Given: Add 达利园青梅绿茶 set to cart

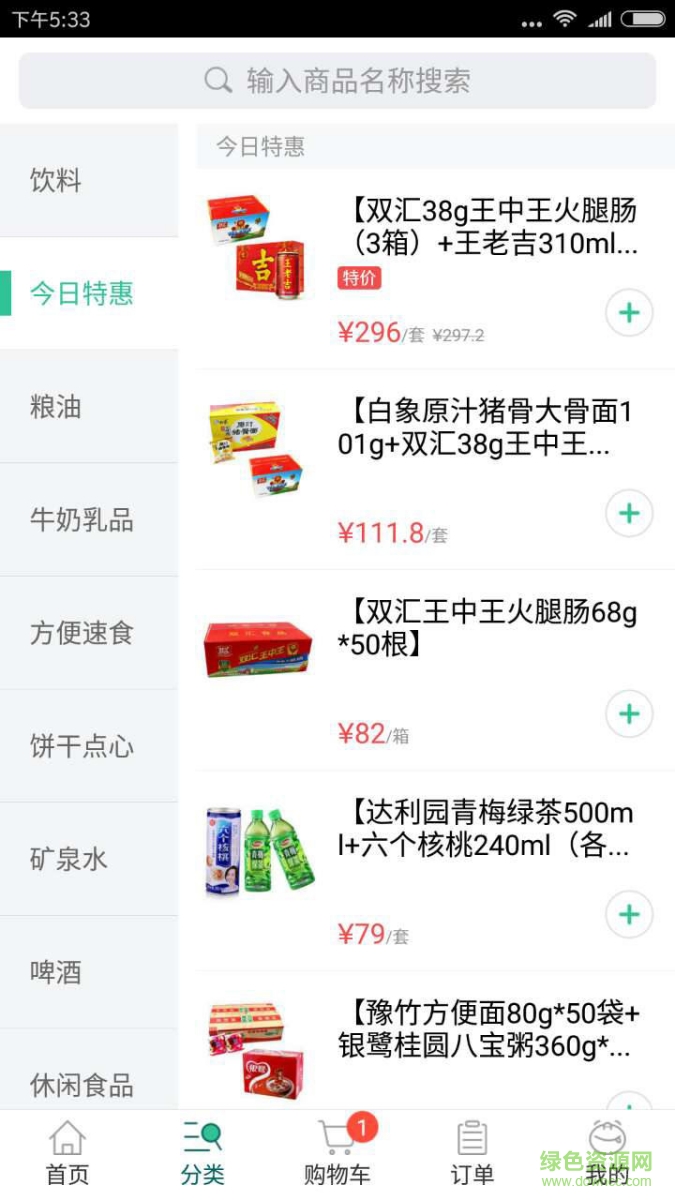Looking at the screenshot, I should pyautogui.click(x=629, y=915).
